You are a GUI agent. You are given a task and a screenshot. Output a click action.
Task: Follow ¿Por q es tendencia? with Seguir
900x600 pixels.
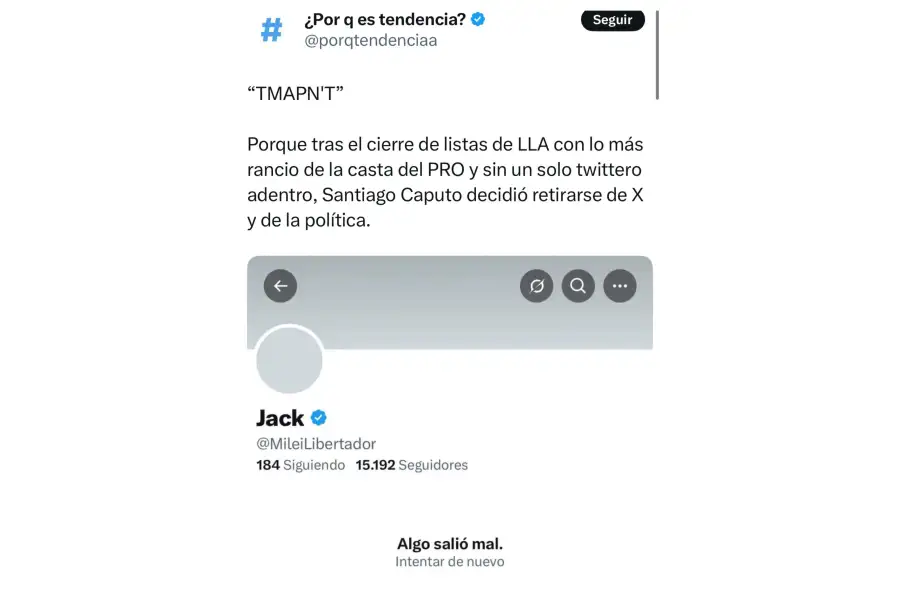click(612, 20)
